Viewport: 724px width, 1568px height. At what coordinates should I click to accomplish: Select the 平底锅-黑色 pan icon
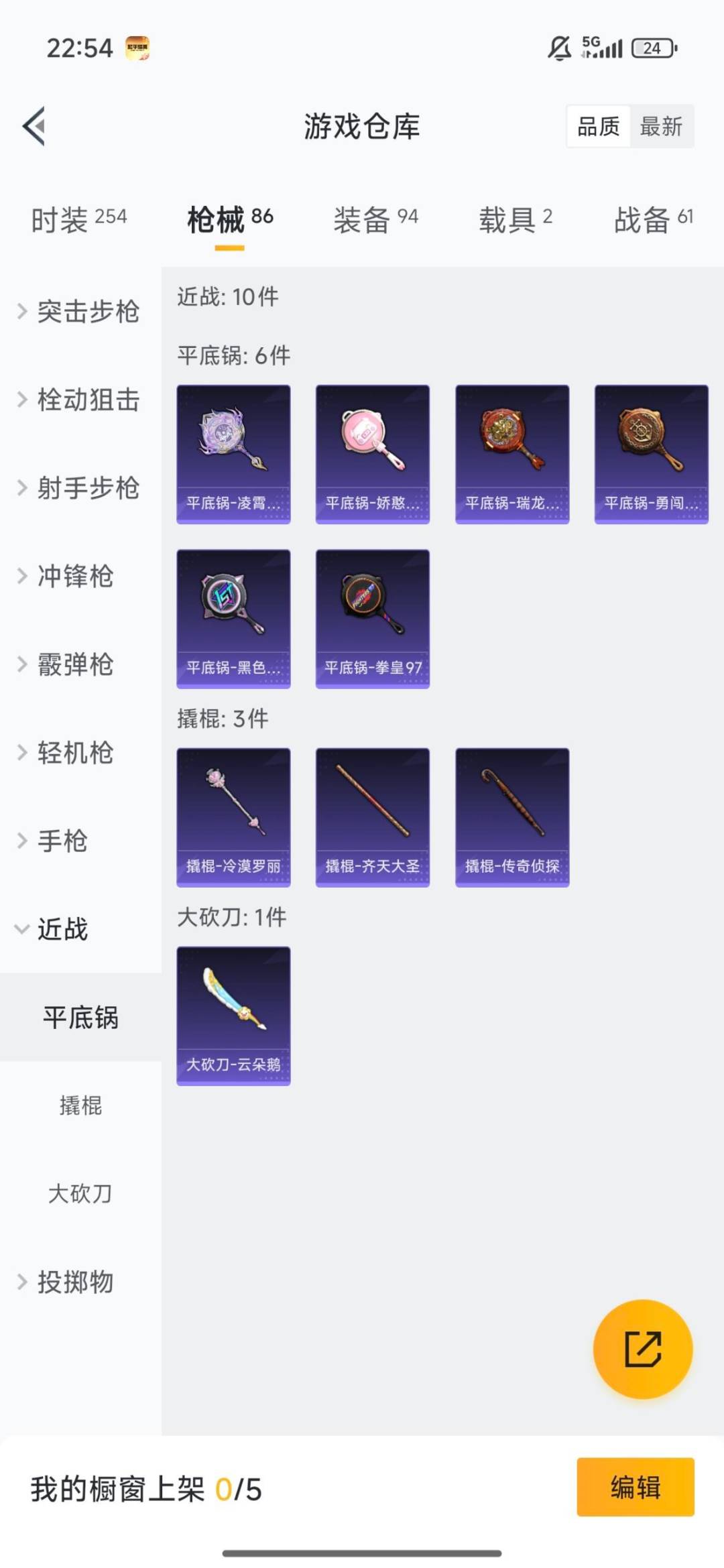(233, 617)
